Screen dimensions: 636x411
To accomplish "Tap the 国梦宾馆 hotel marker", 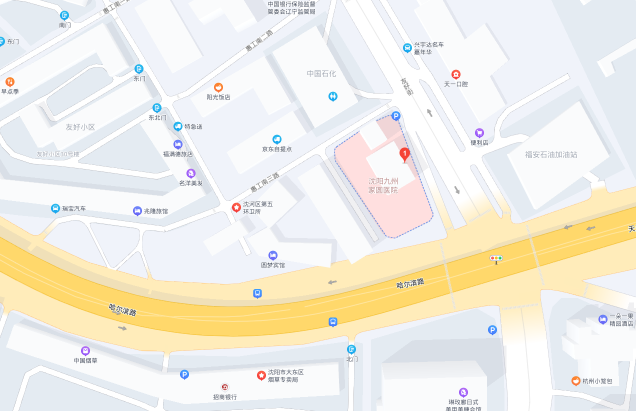I will point(273,255).
